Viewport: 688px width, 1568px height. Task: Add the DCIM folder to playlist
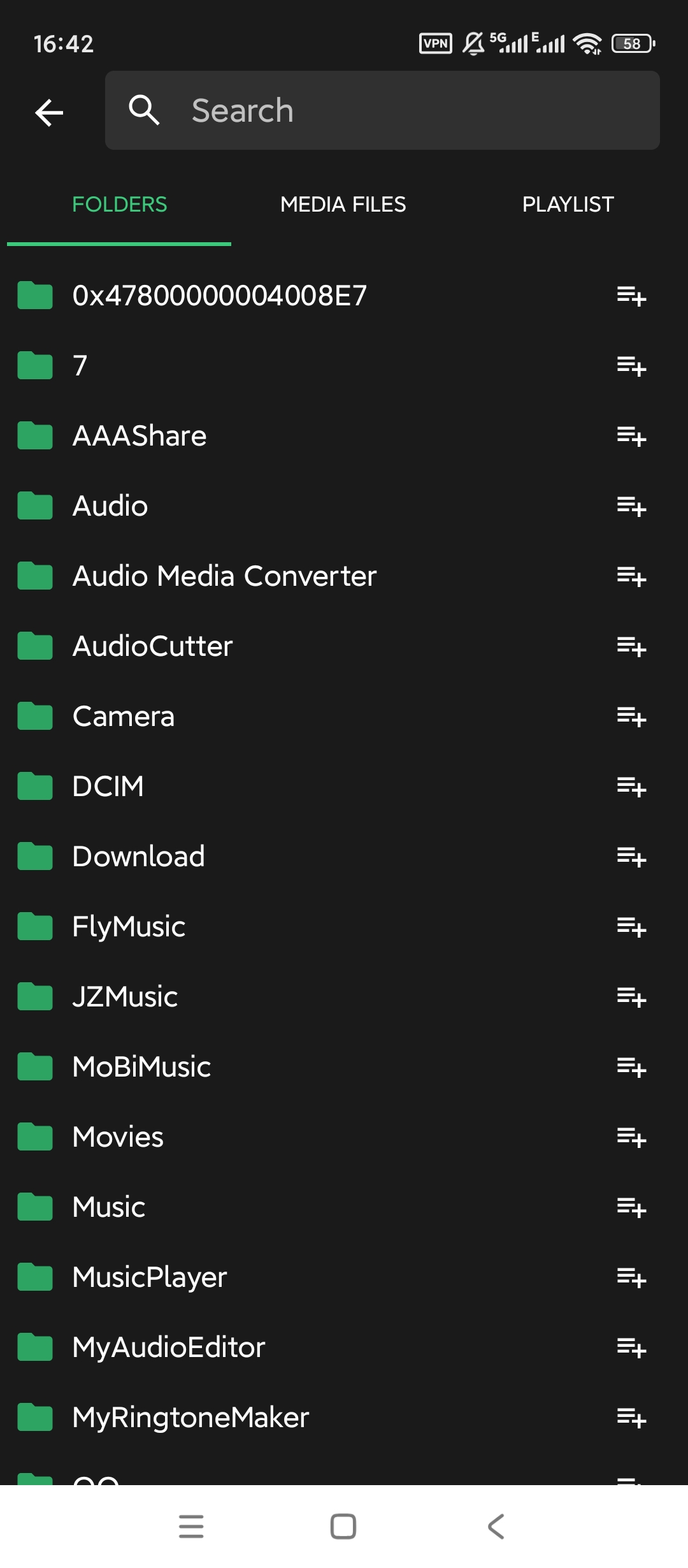point(631,787)
